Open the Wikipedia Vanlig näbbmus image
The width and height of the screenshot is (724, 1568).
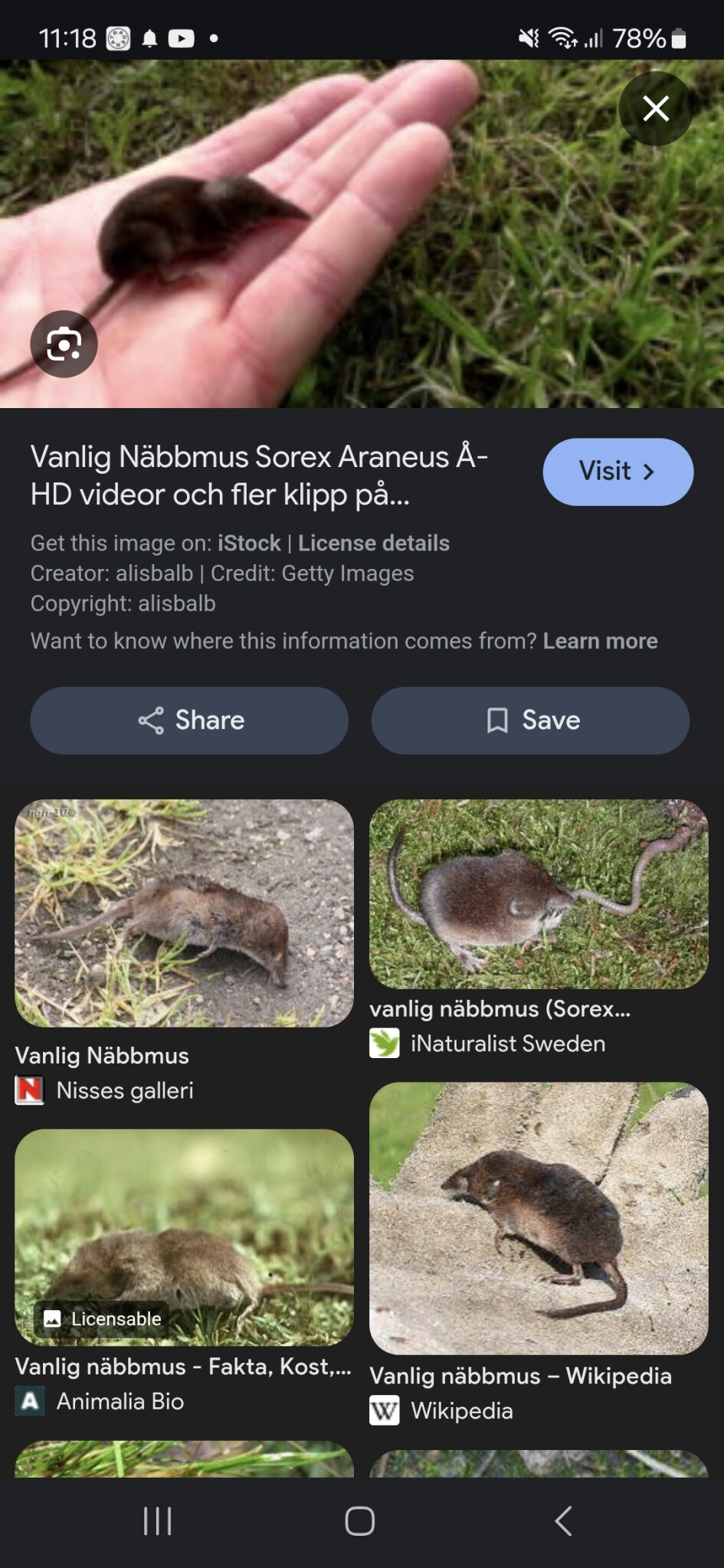click(x=539, y=1217)
